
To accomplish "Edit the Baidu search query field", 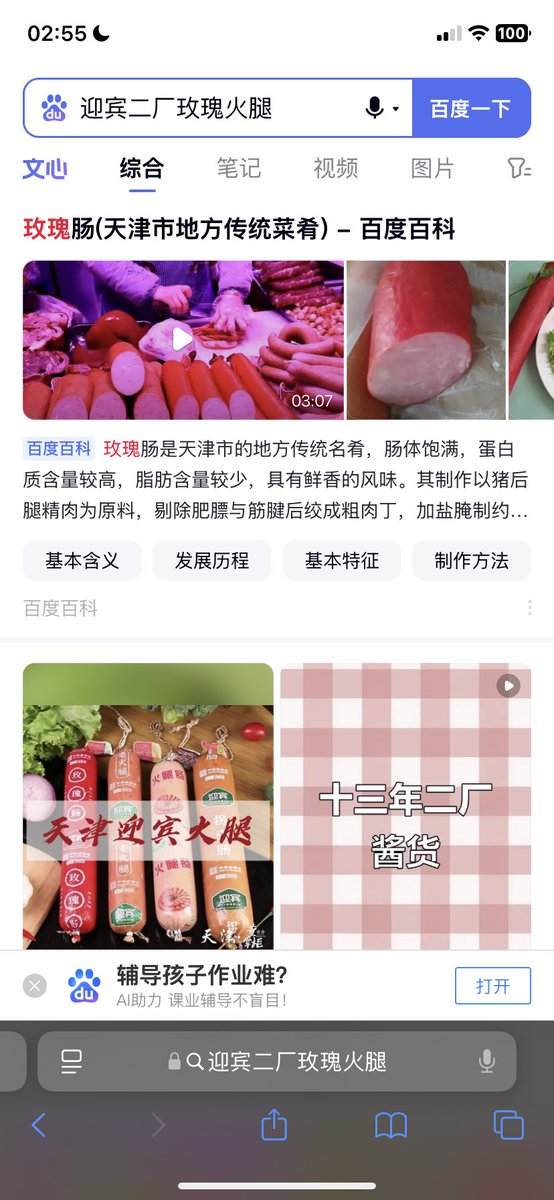I will click(x=215, y=108).
